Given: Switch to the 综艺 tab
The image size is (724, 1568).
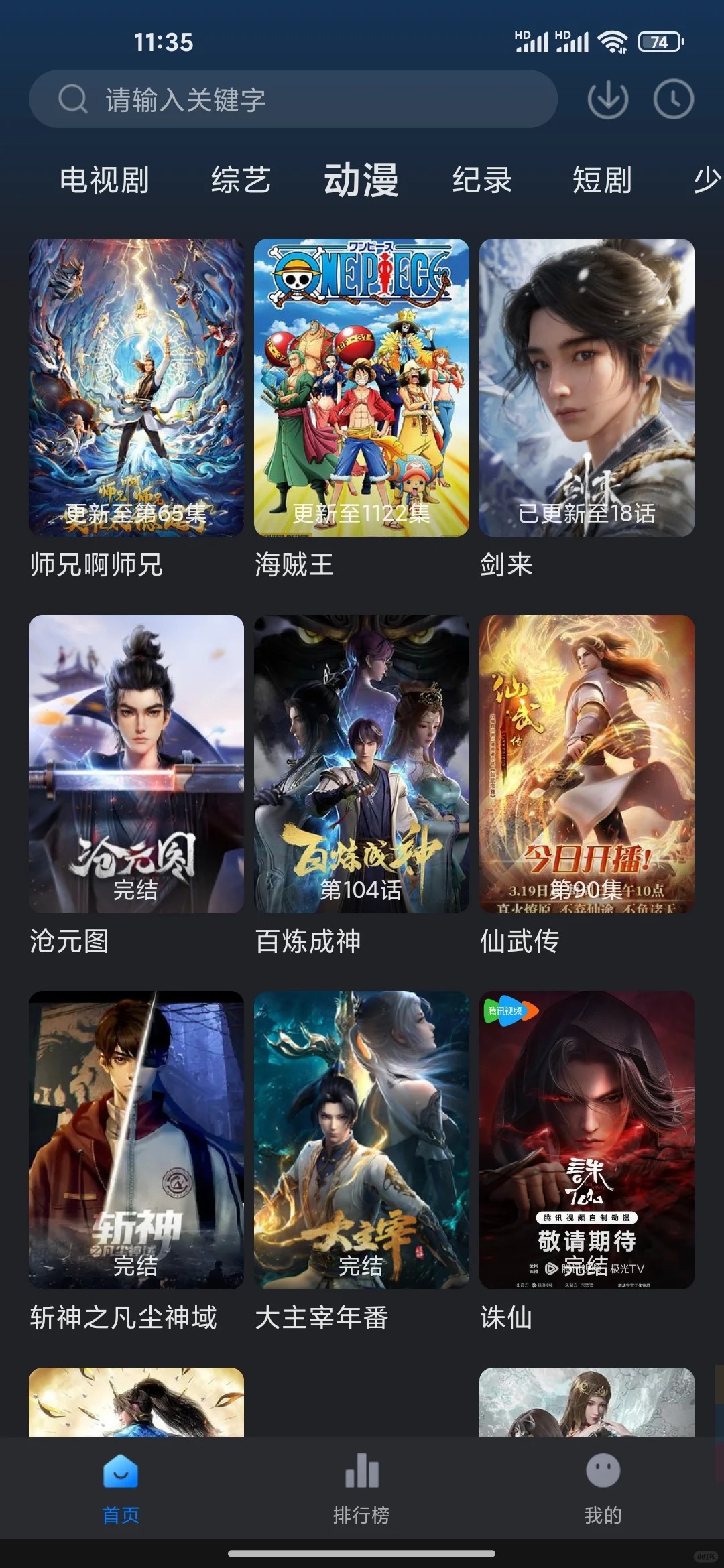Looking at the screenshot, I should [241, 180].
